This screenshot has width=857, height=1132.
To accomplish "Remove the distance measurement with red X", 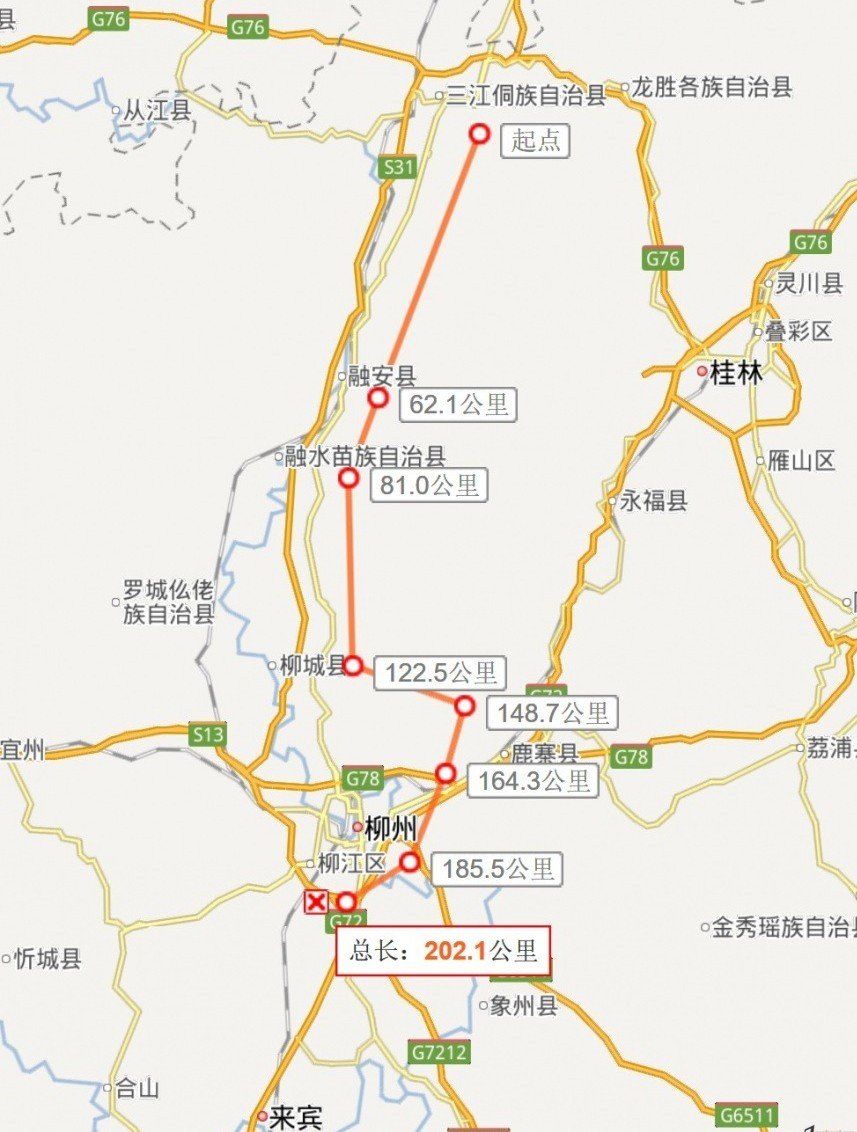I will point(316,902).
